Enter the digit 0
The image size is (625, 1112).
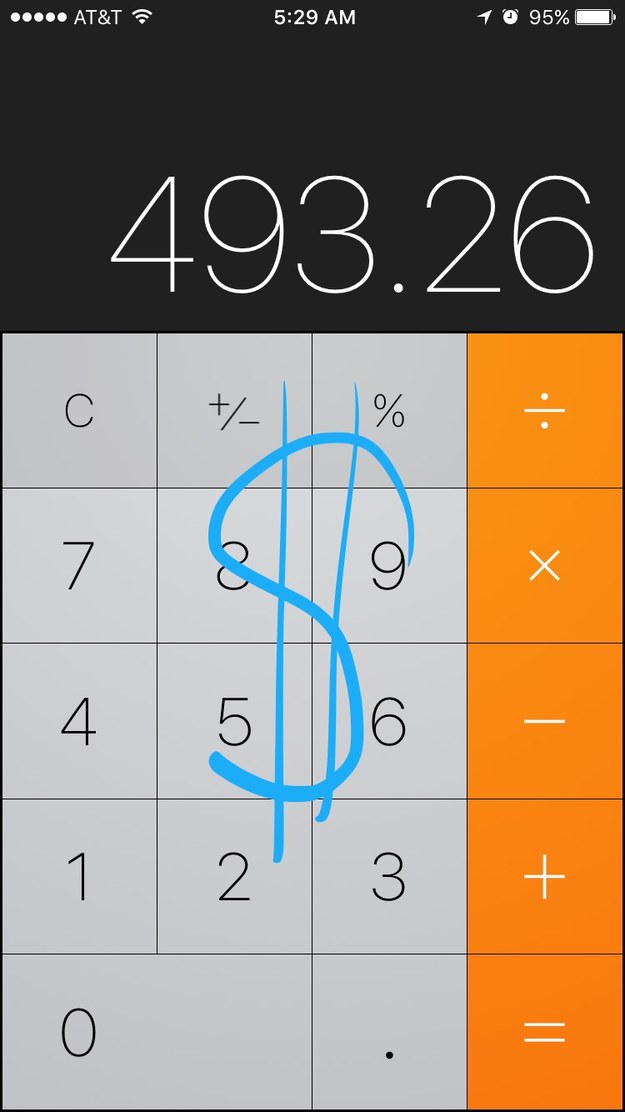click(x=157, y=1031)
